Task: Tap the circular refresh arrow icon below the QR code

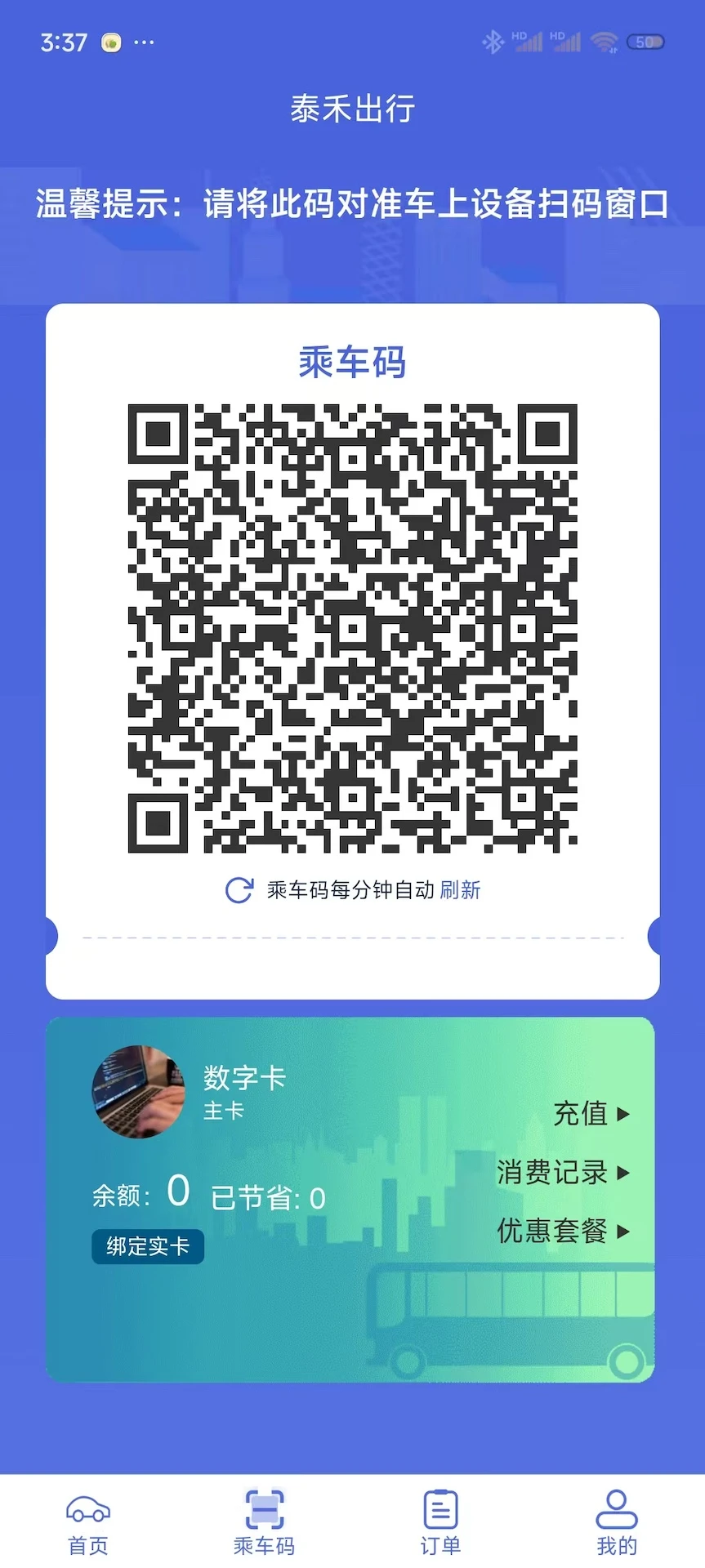Action: pyautogui.click(x=238, y=889)
